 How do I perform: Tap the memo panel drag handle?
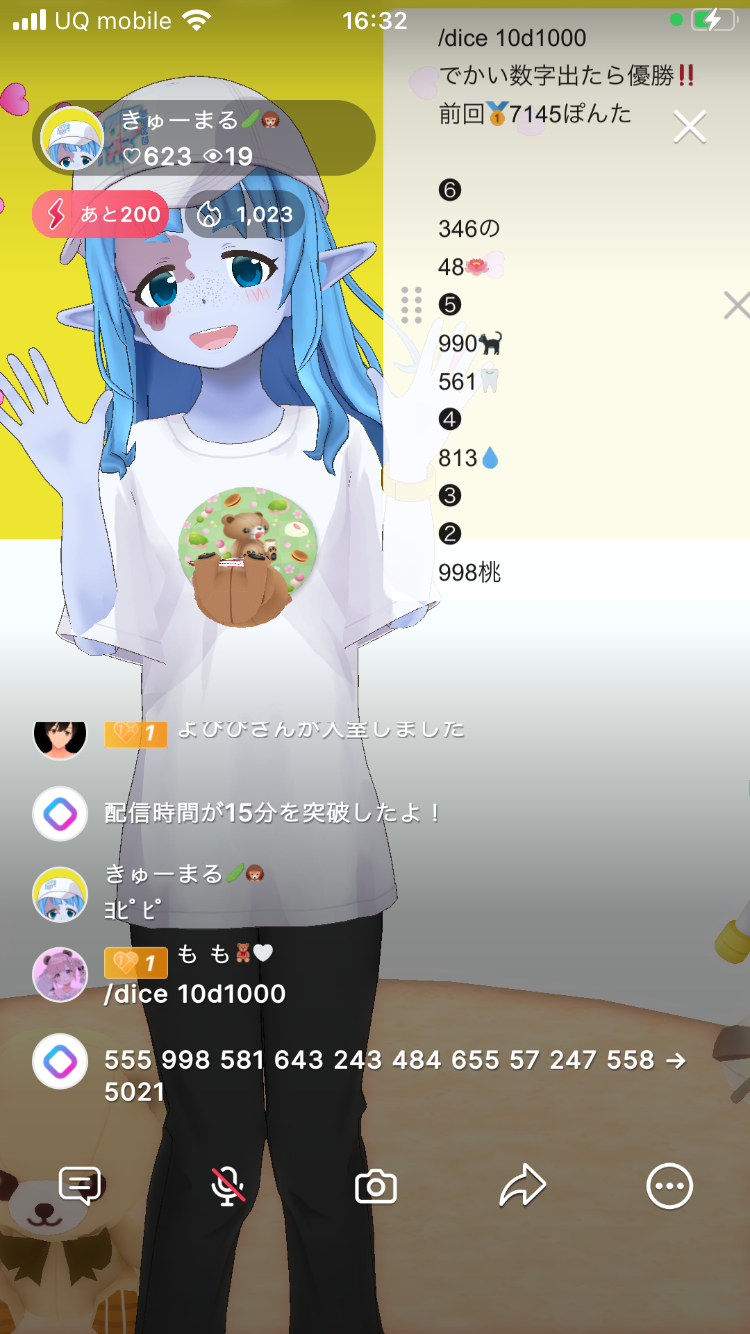(411, 305)
